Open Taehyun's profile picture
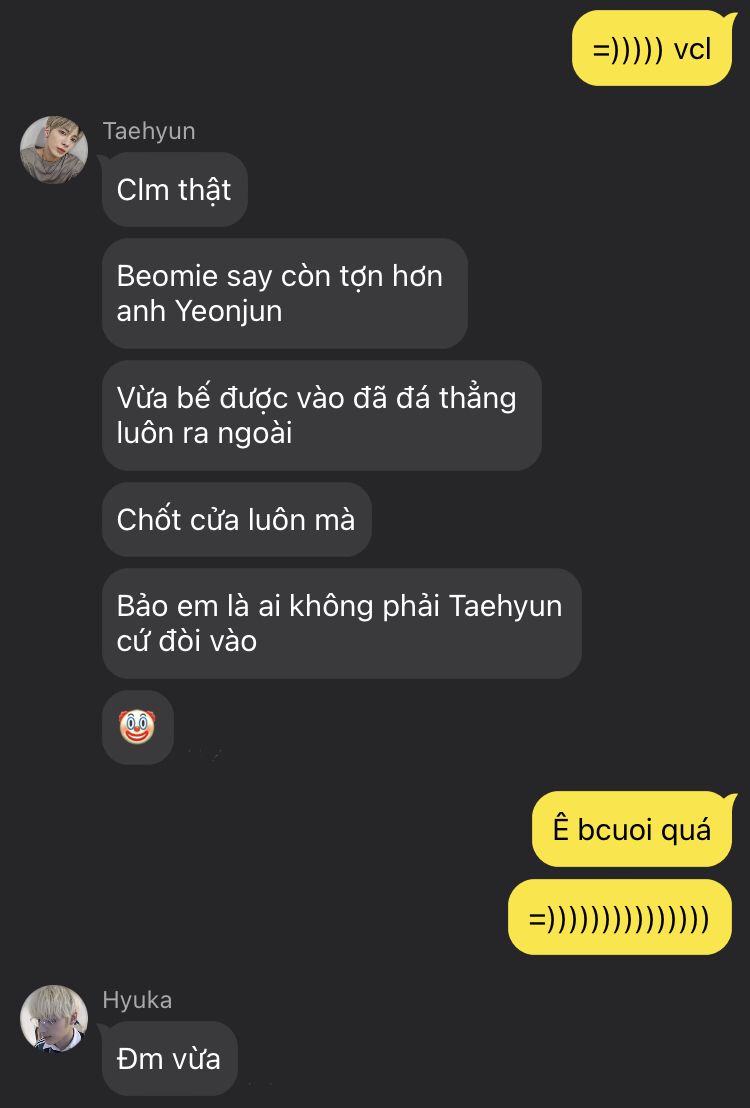Viewport: 750px width, 1108px height. tap(54, 150)
